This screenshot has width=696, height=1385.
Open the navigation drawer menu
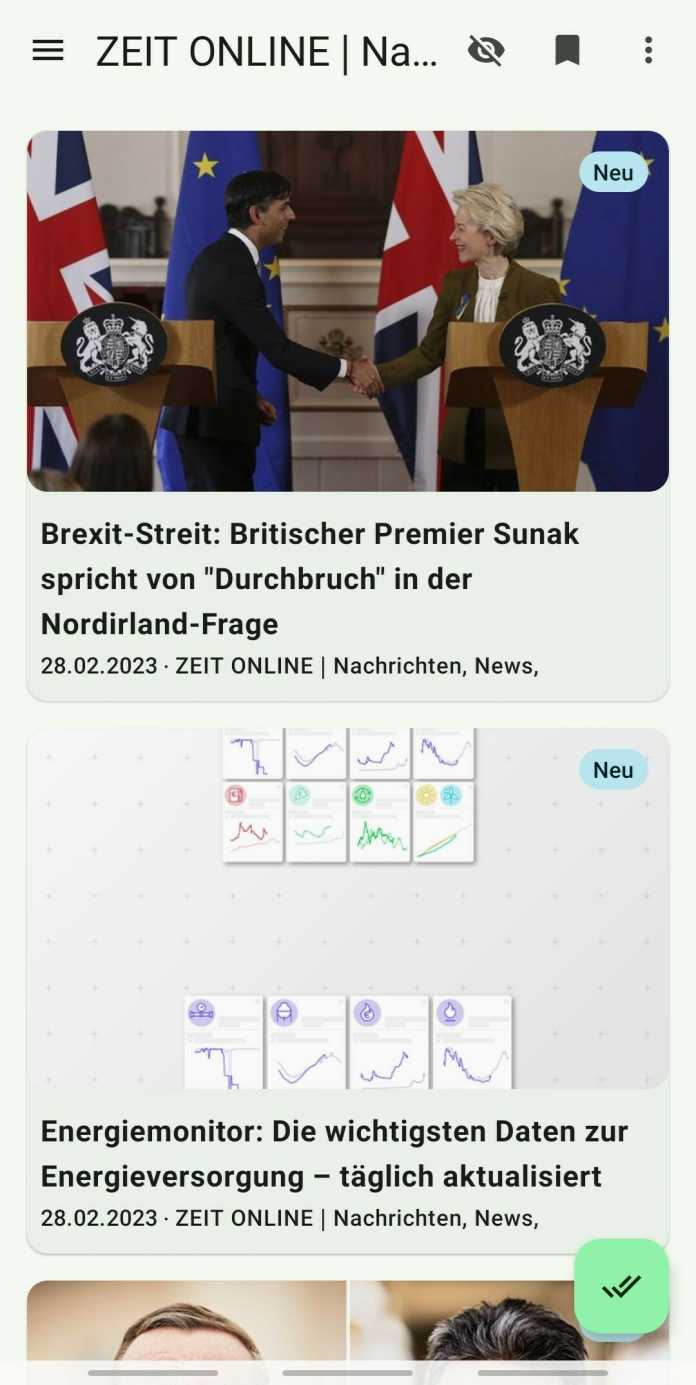click(48, 51)
